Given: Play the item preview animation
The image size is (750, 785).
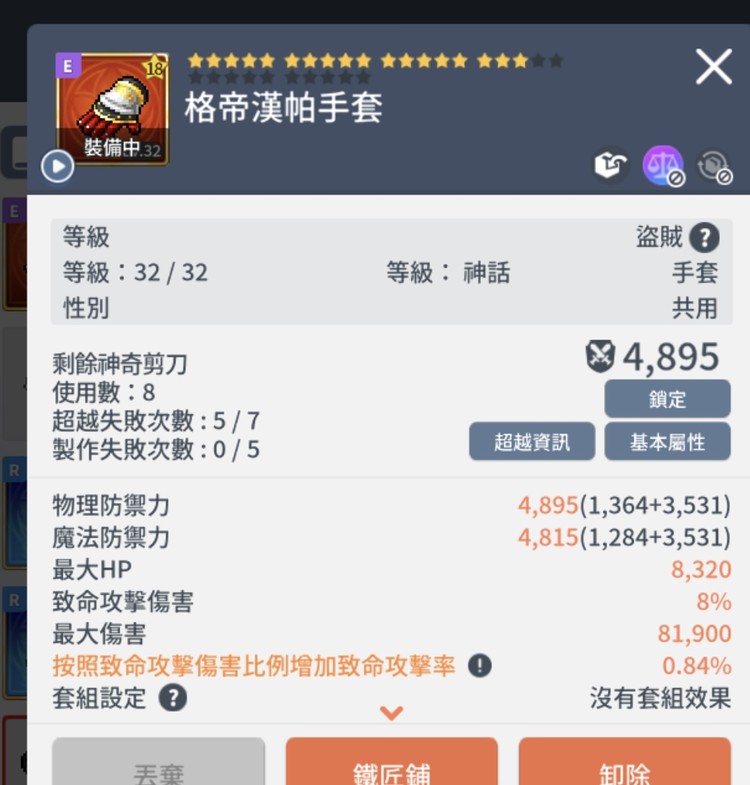Looking at the screenshot, I should 57,166.
